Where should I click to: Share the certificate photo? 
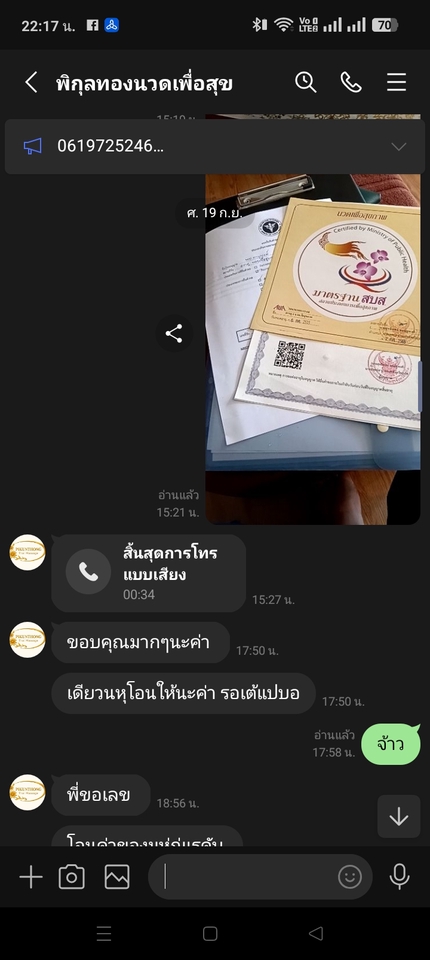[174, 334]
